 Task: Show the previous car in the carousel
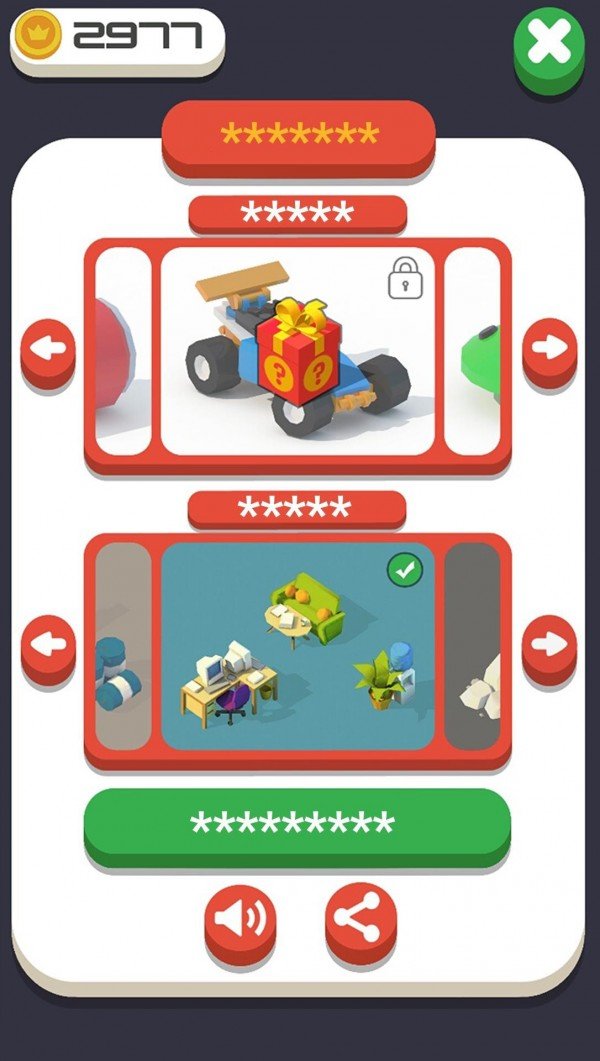click(48, 349)
